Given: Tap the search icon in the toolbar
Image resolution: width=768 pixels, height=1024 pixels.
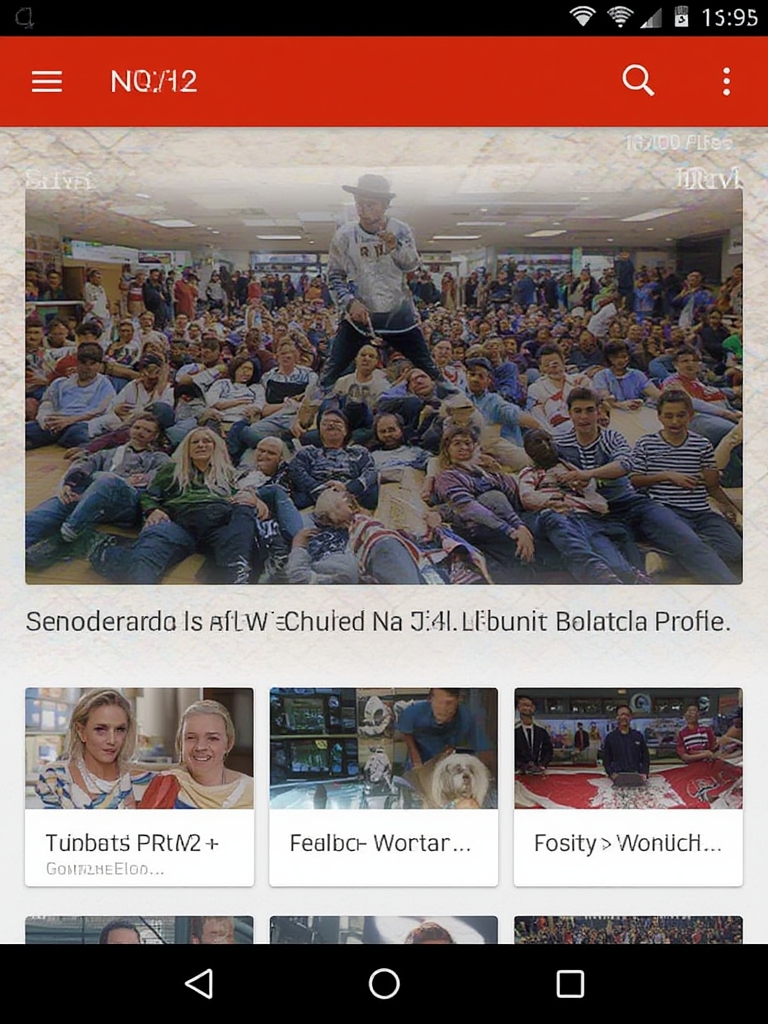Looking at the screenshot, I should [638, 81].
